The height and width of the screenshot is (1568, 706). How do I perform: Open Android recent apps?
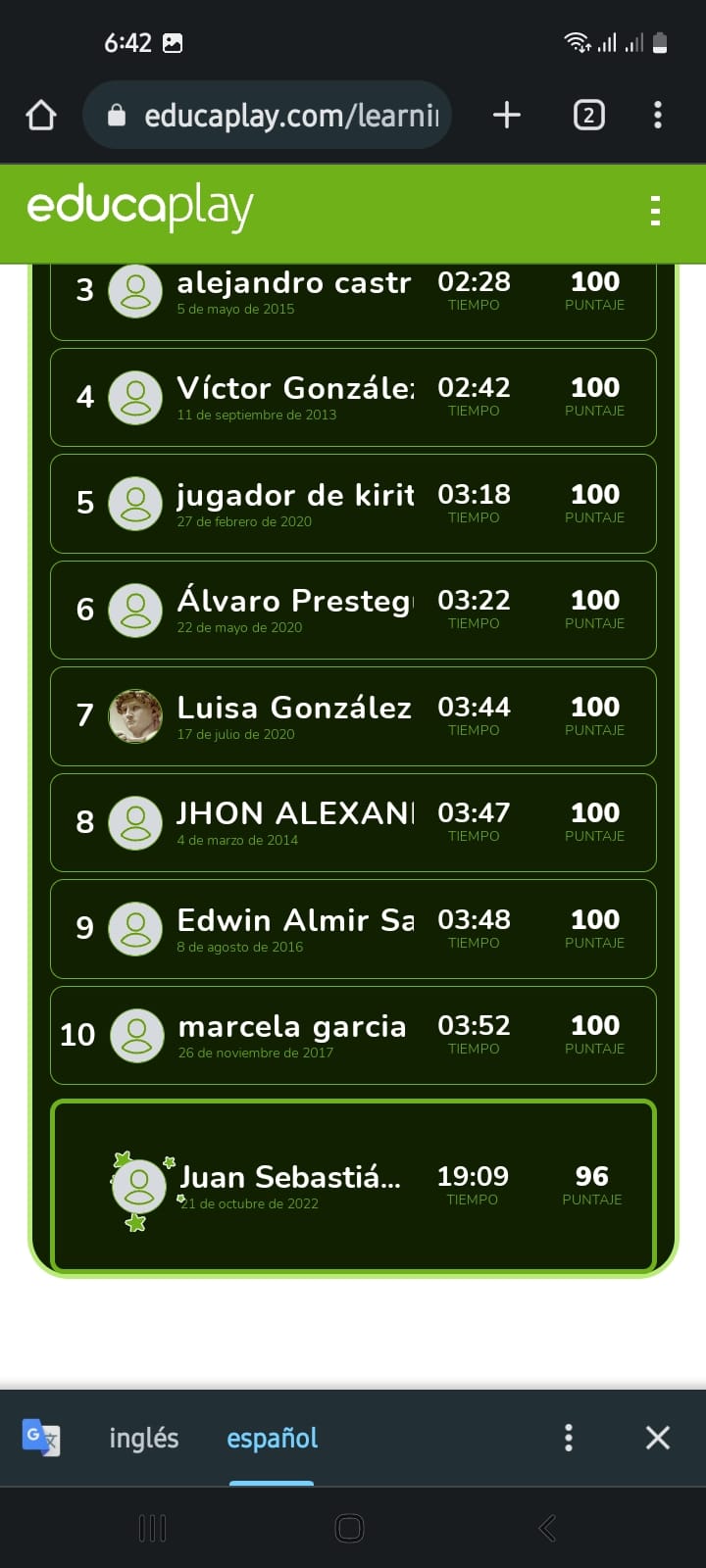(x=152, y=1527)
